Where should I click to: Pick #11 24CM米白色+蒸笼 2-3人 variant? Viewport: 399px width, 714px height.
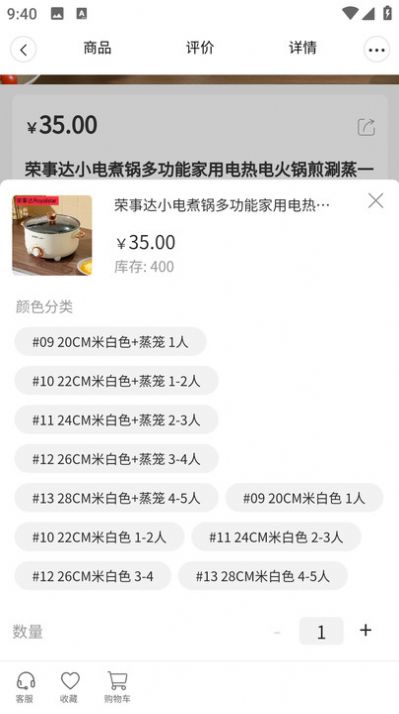116,420
